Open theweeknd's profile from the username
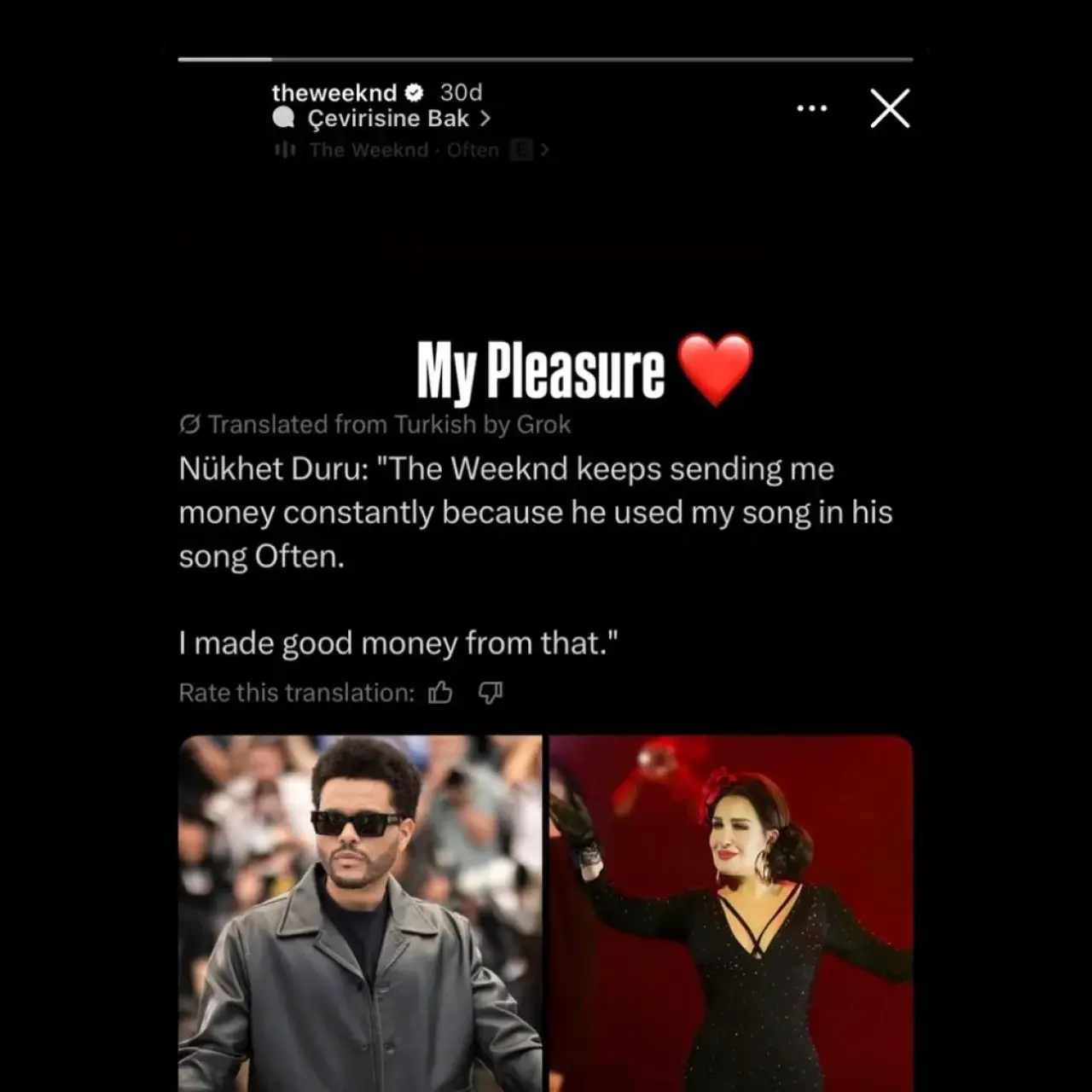1092x1092 pixels. 334,92
